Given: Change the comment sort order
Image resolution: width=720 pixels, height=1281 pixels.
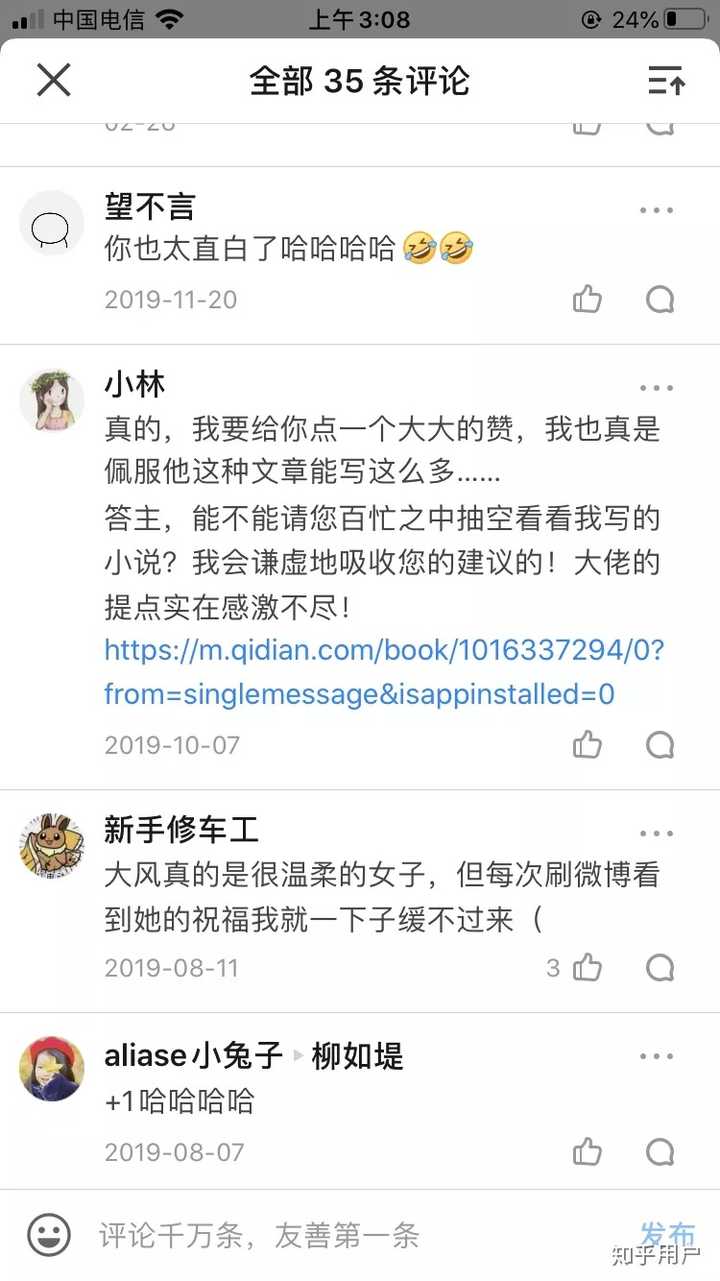Looking at the screenshot, I should [666, 80].
